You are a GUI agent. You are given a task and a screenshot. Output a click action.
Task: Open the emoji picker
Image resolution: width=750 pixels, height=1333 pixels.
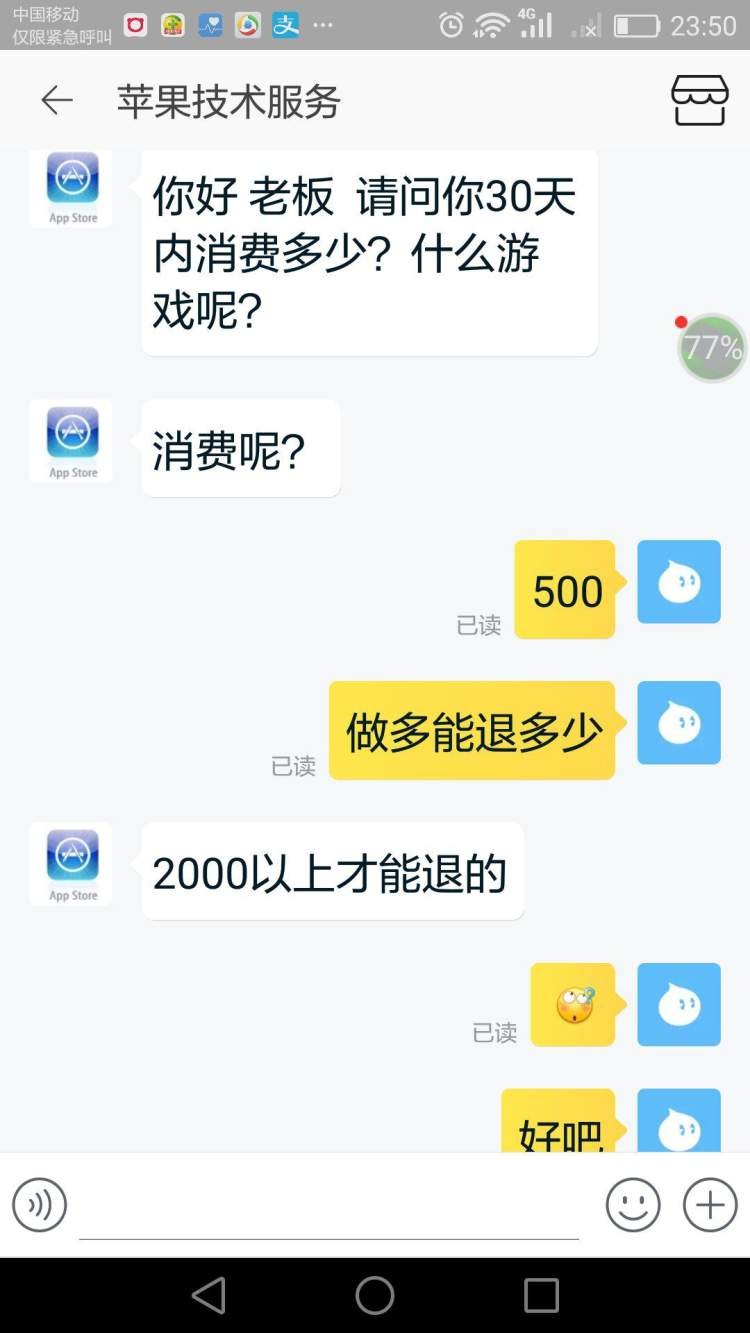(x=633, y=1205)
